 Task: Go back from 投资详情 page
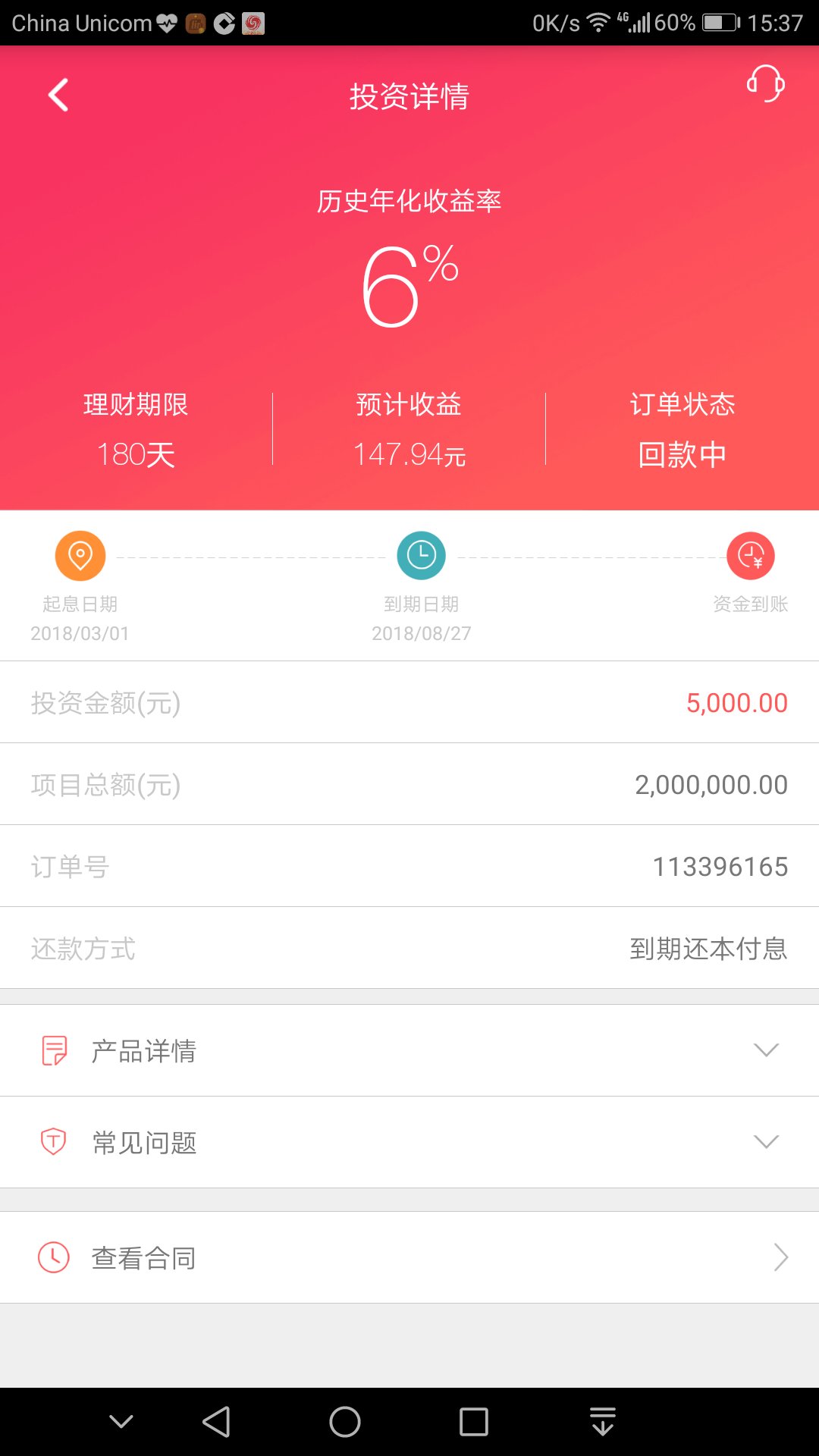click(58, 96)
